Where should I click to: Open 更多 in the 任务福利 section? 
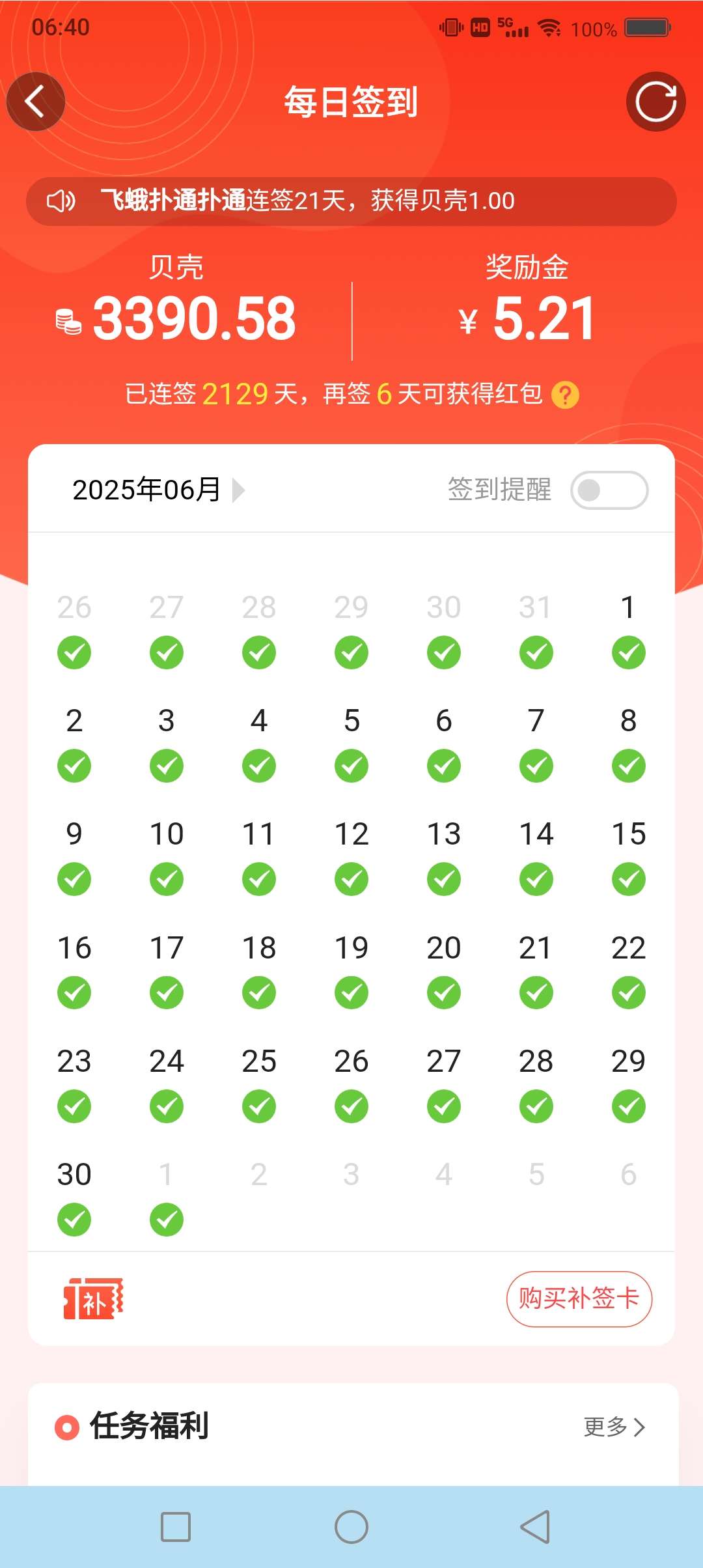point(614,1427)
